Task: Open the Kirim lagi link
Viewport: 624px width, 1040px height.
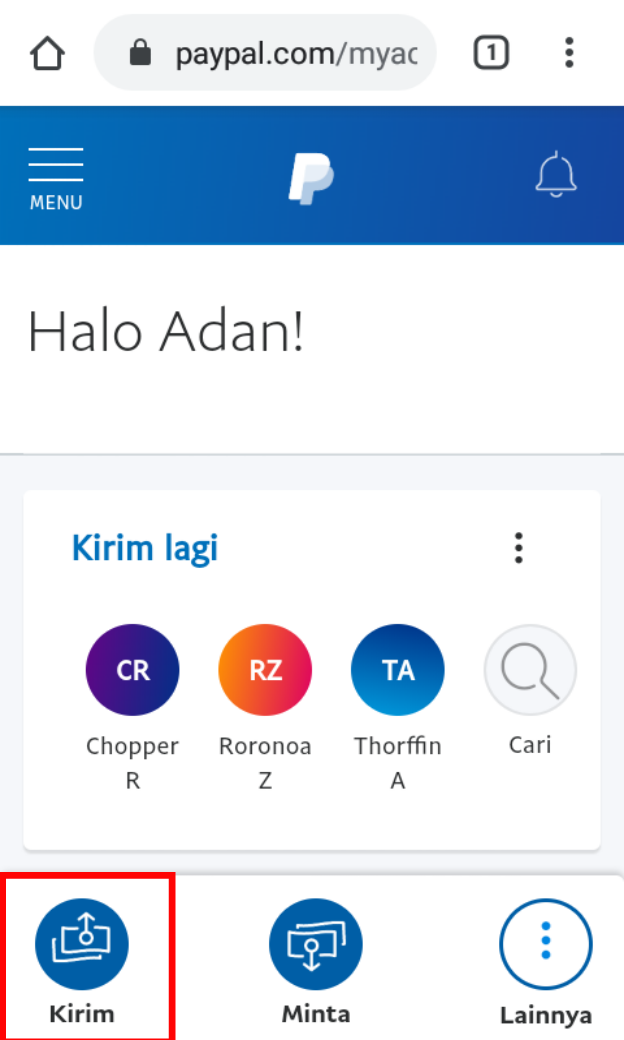Action: click(x=145, y=548)
